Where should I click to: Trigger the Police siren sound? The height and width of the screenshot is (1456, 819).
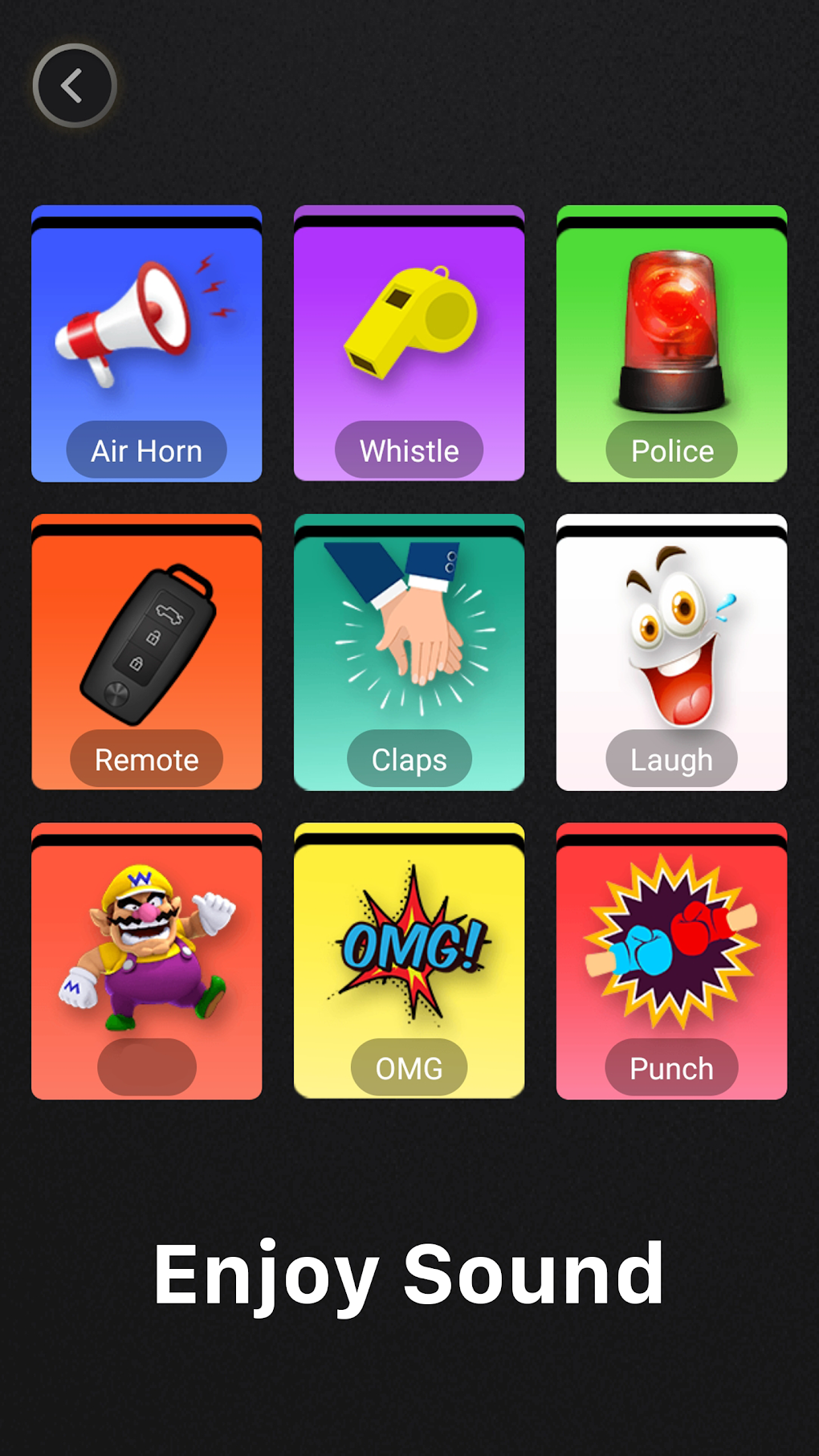[671, 345]
